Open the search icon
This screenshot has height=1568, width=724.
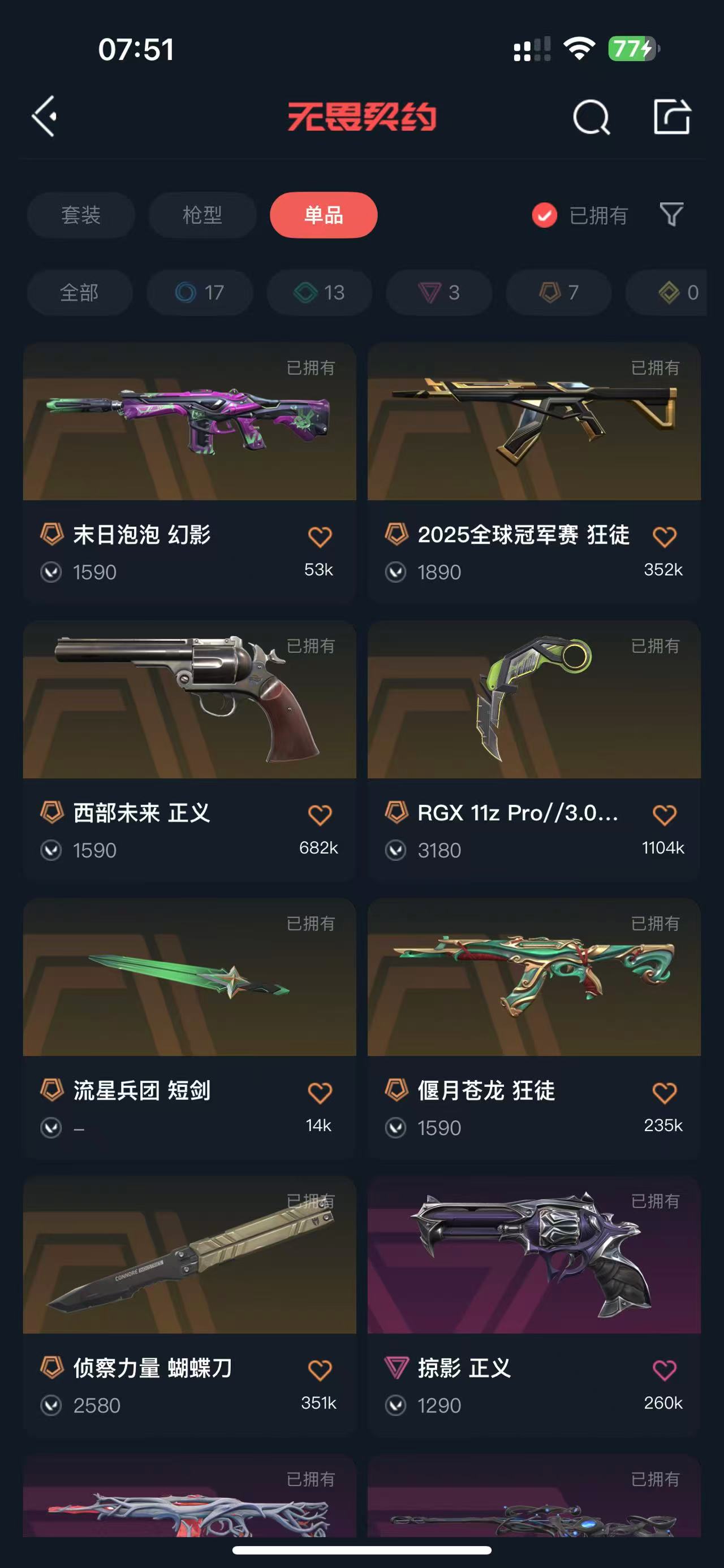click(591, 116)
